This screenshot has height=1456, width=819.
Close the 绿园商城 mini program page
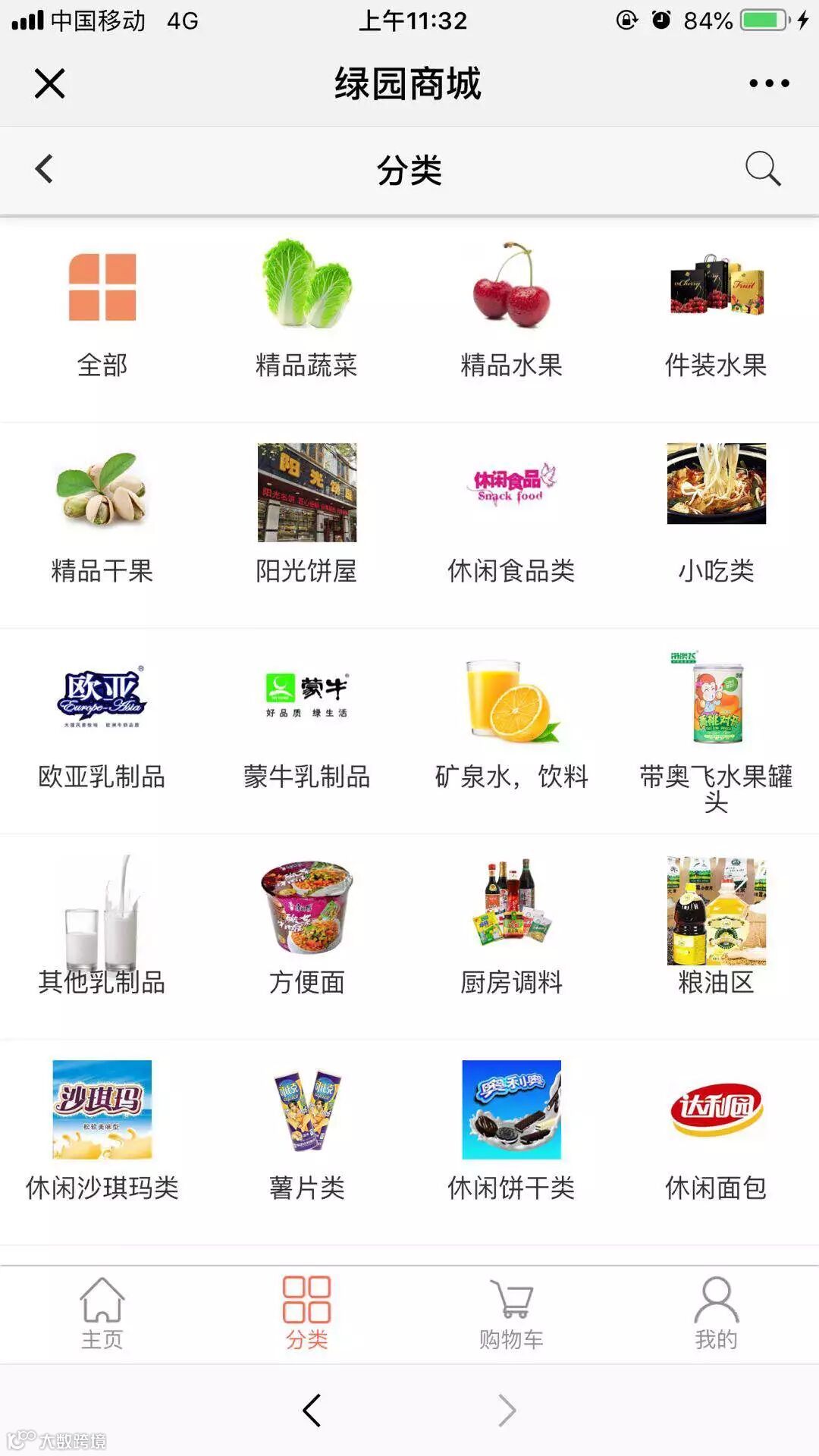tap(50, 83)
